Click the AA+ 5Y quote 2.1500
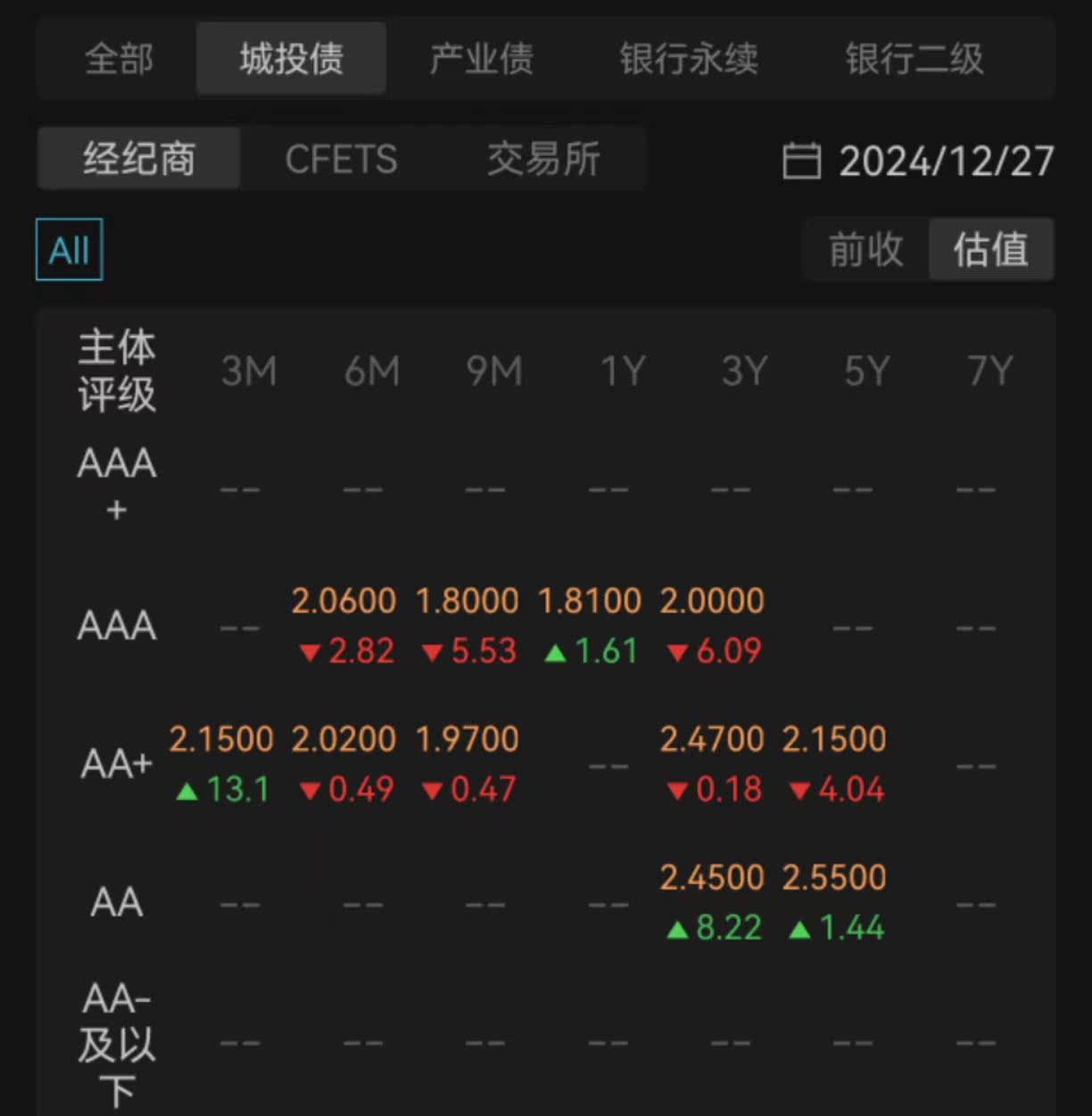Screen dimensions: 1092x1116 click(835, 739)
